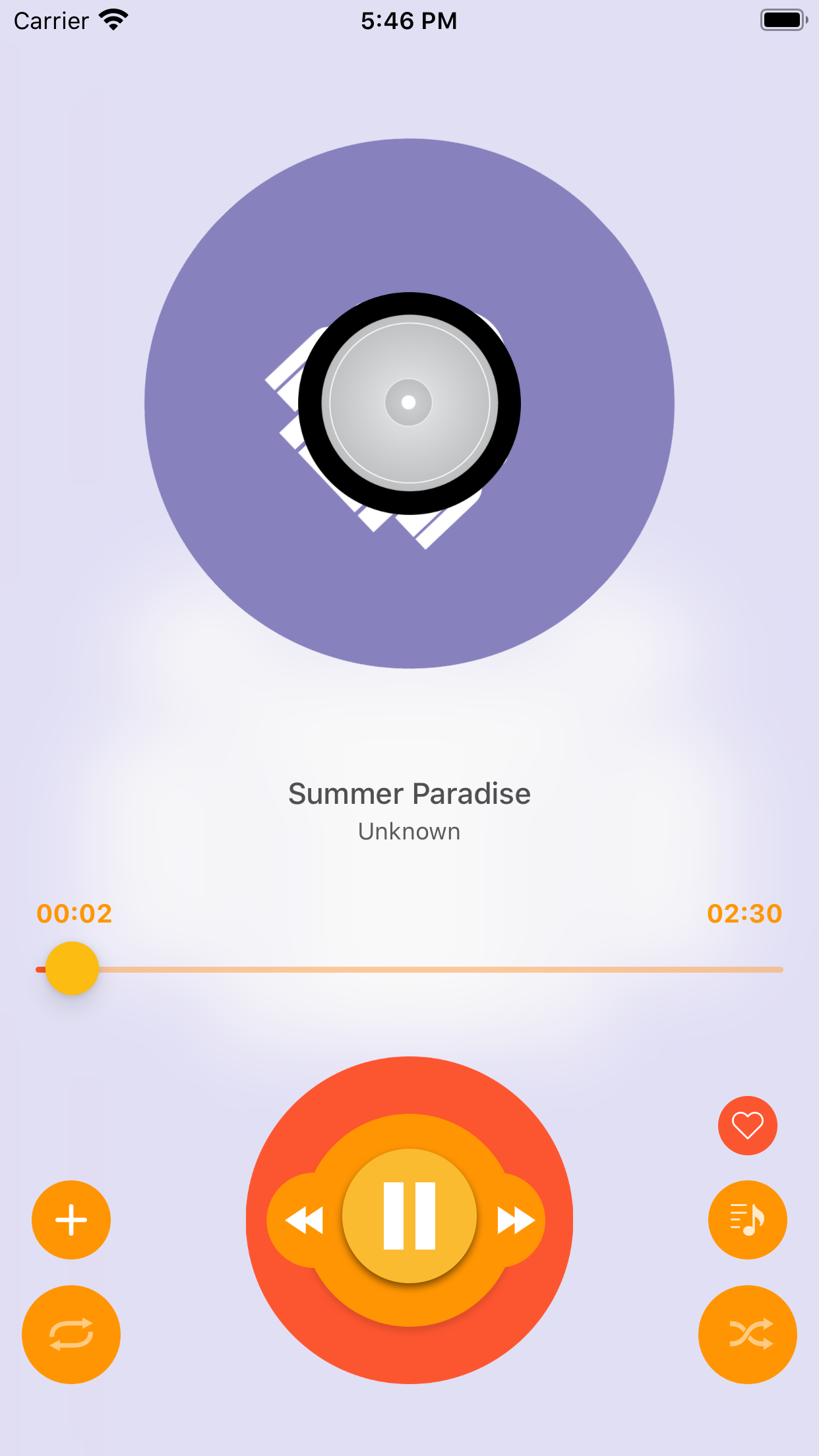This screenshot has height=1456, width=819.
Task: Open the playlist queue icon
Action: (748, 1220)
